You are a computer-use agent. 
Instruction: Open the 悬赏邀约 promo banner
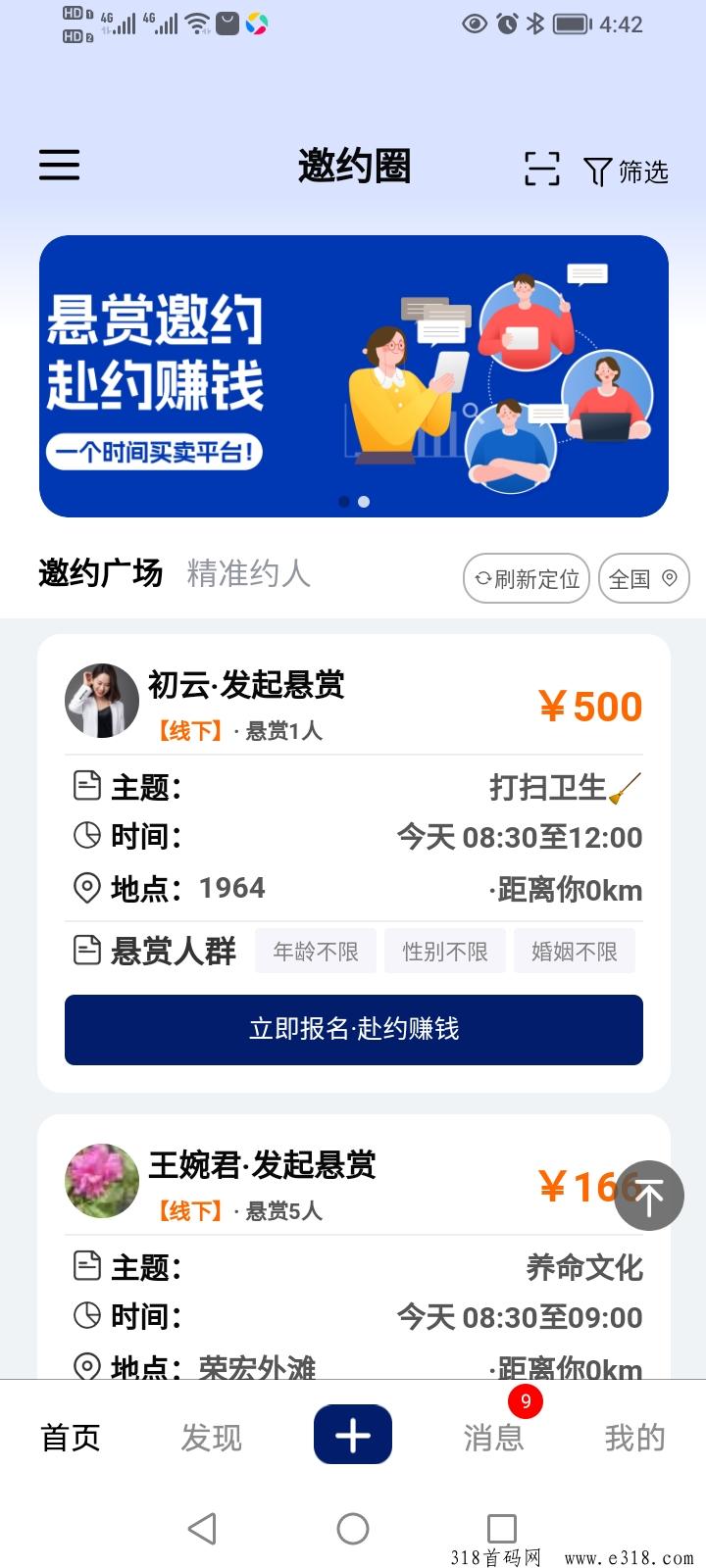click(x=354, y=376)
